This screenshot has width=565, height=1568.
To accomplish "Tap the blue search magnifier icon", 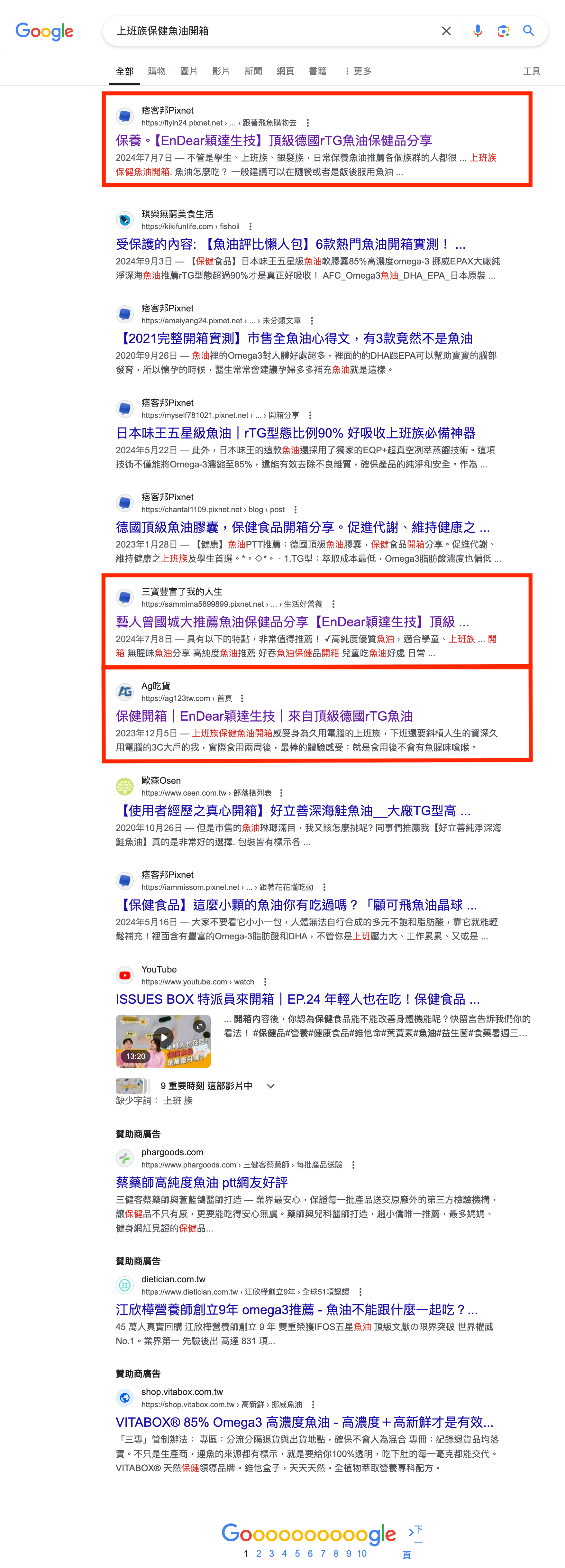I will click(x=529, y=31).
